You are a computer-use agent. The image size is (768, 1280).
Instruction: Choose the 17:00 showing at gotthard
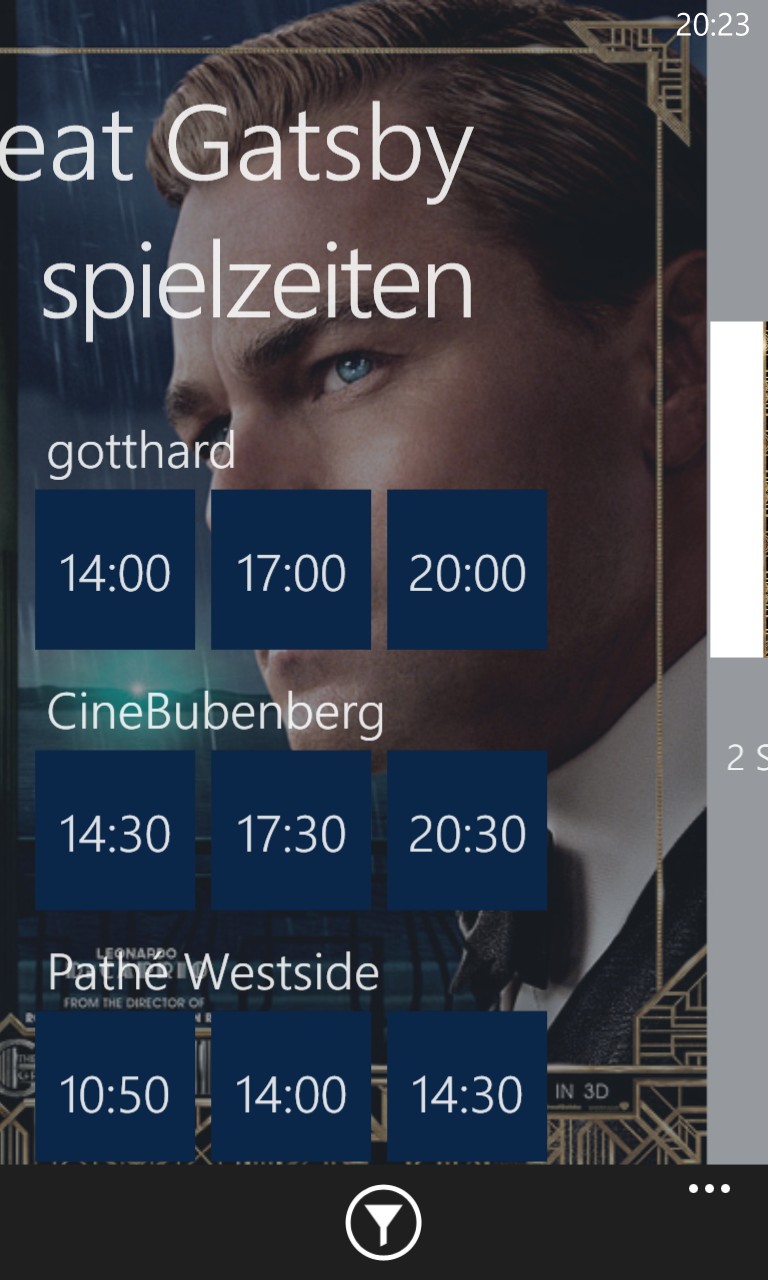pyautogui.click(x=291, y=570)
